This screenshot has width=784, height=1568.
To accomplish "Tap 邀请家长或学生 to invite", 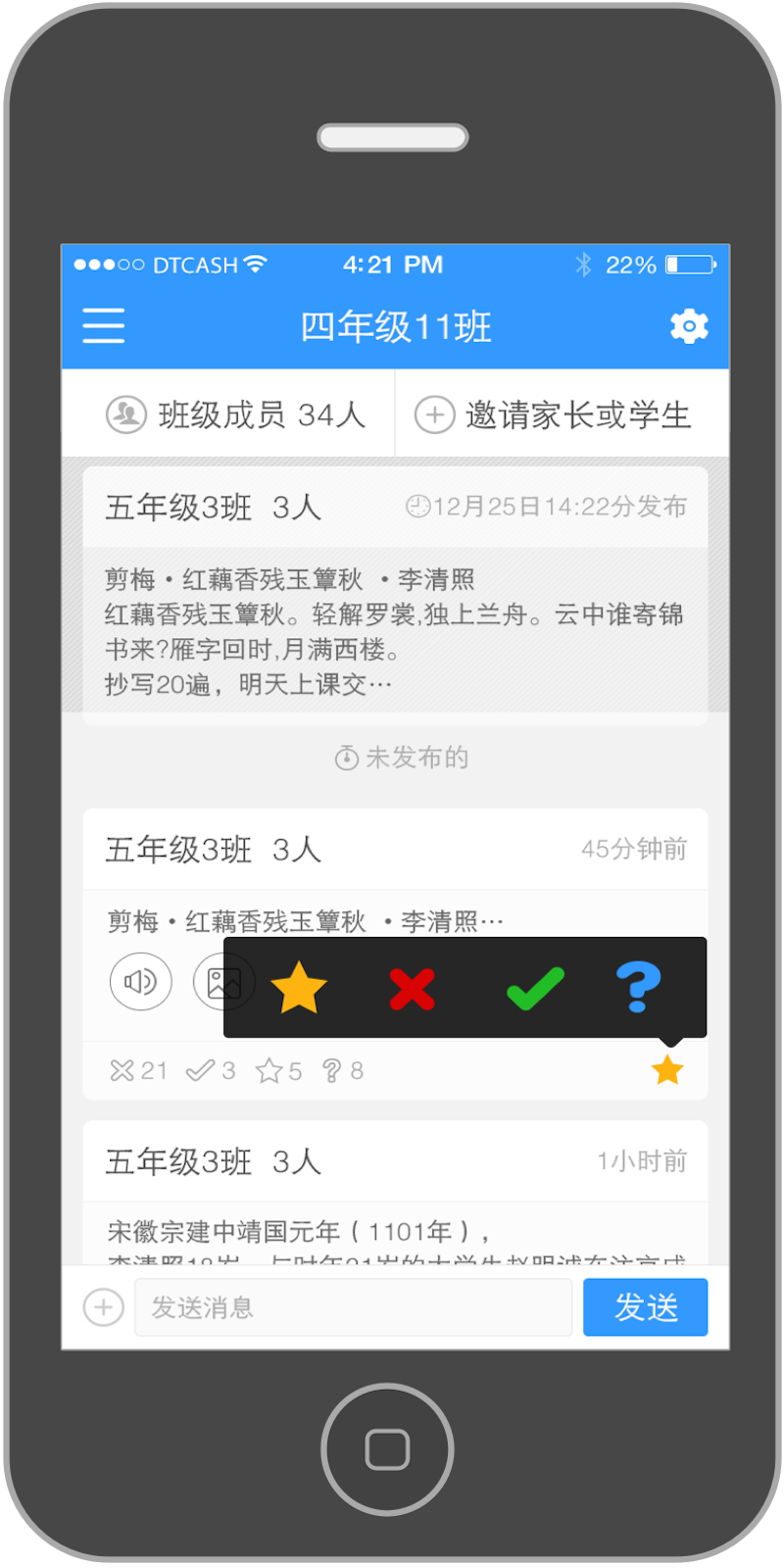I will (x=555, y=415).
